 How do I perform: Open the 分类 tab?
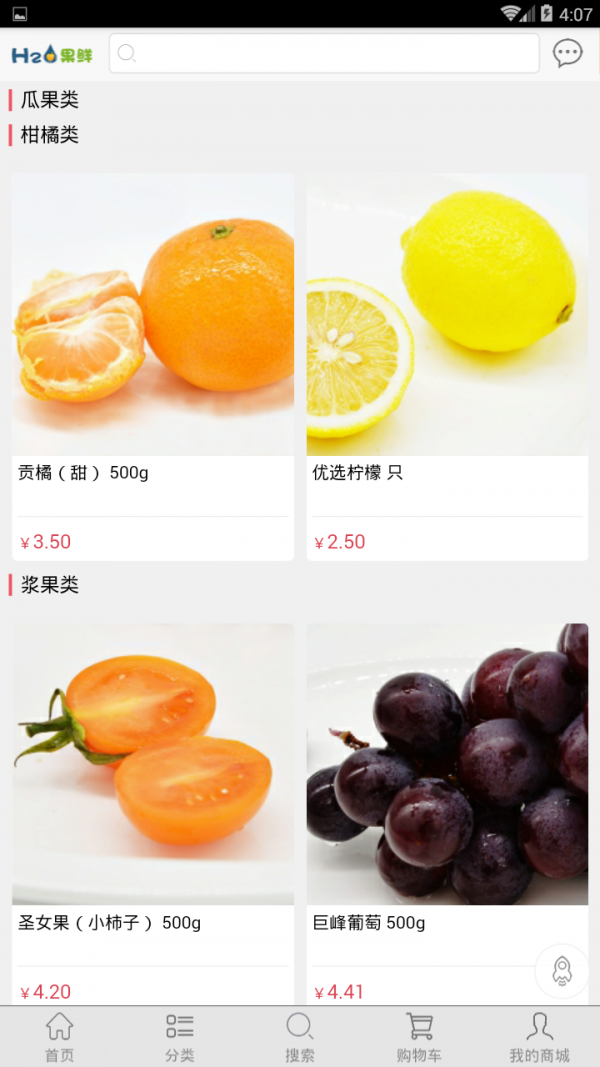(x=180, y=1037)
